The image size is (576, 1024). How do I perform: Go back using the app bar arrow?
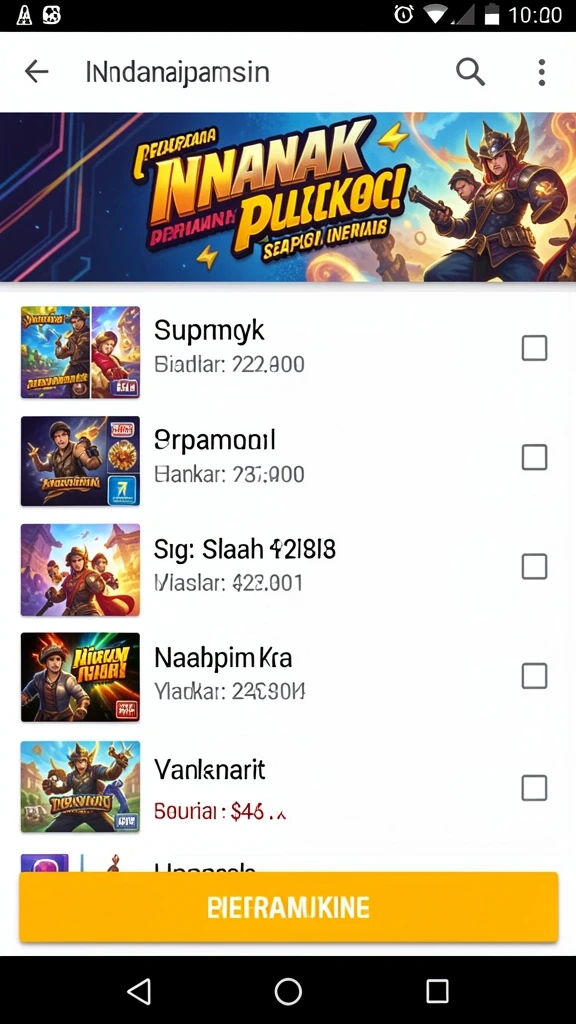pos(37,72)
